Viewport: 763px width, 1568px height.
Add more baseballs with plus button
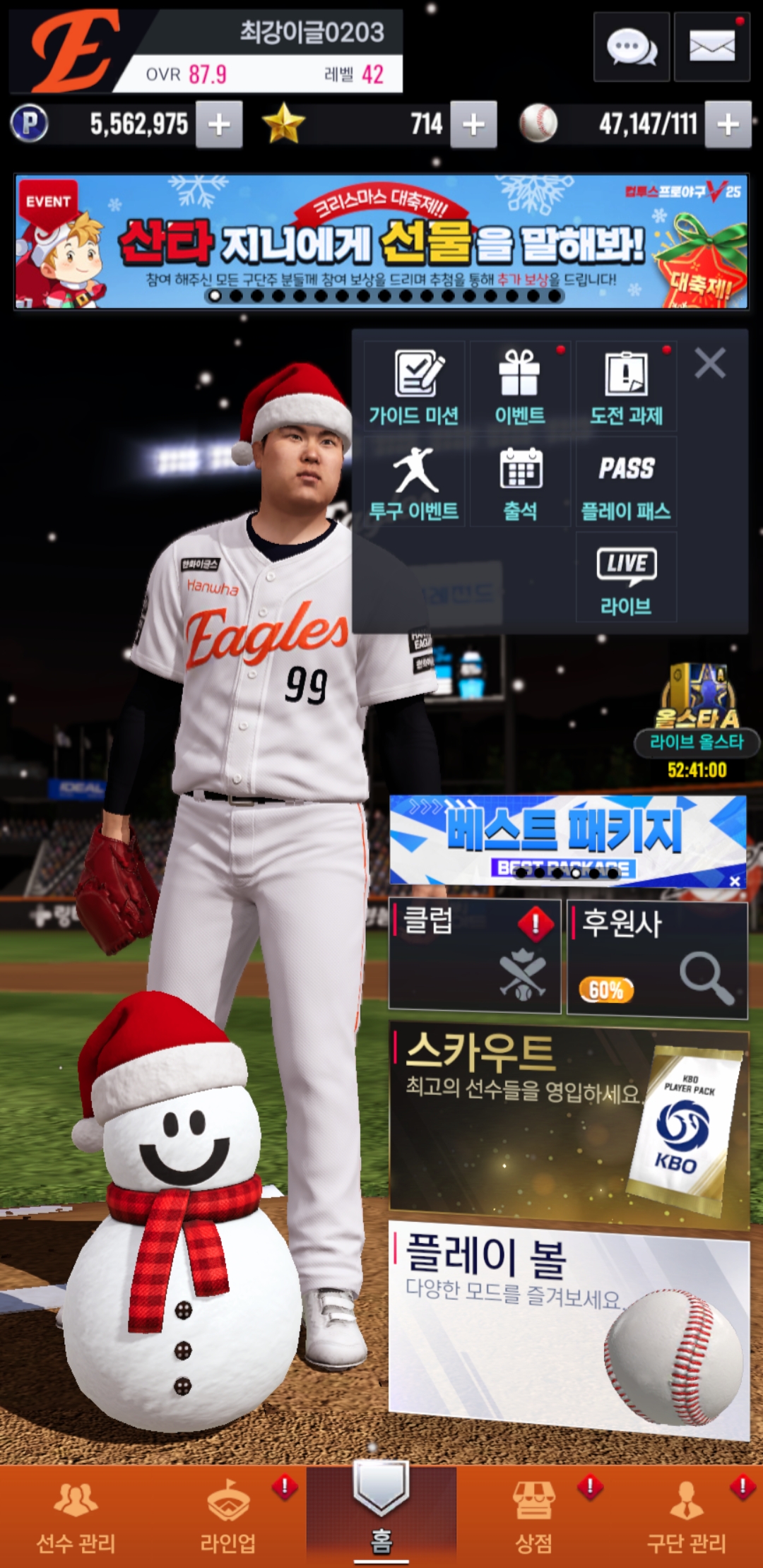point(728,124)
